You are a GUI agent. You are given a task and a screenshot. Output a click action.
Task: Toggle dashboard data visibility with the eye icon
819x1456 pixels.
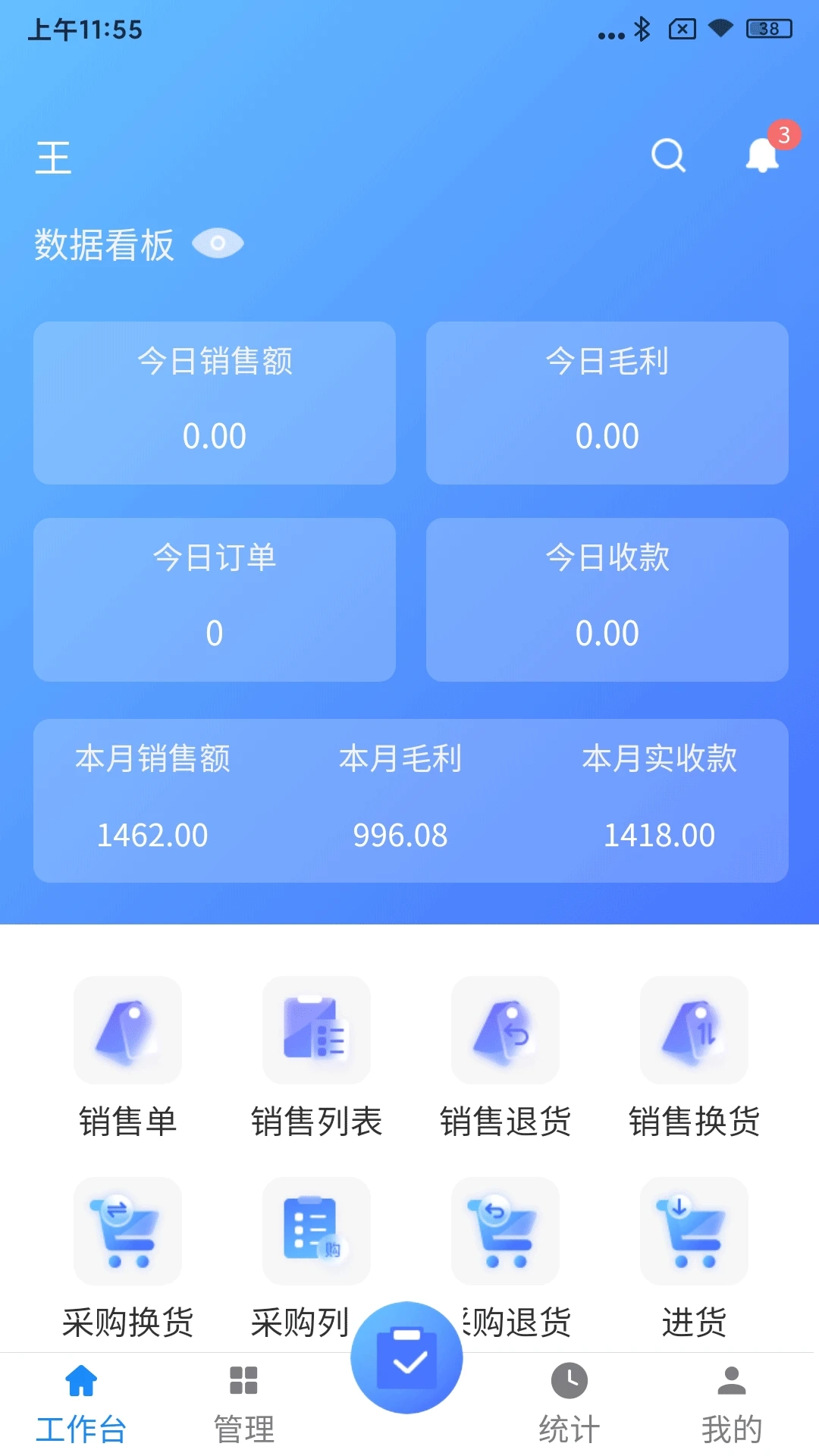pos(218,243)
